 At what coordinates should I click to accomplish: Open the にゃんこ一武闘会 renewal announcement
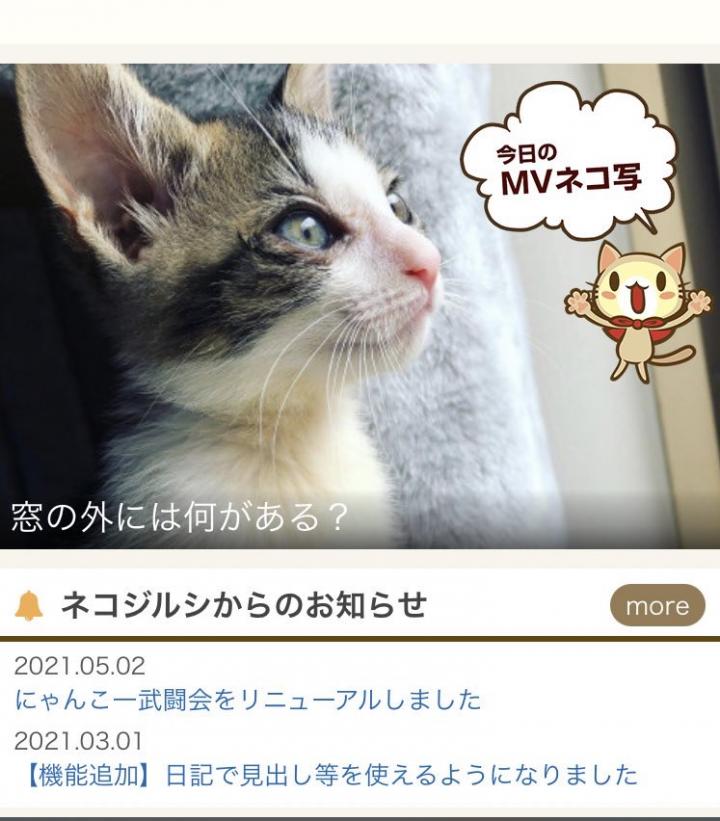coord(248,699)
